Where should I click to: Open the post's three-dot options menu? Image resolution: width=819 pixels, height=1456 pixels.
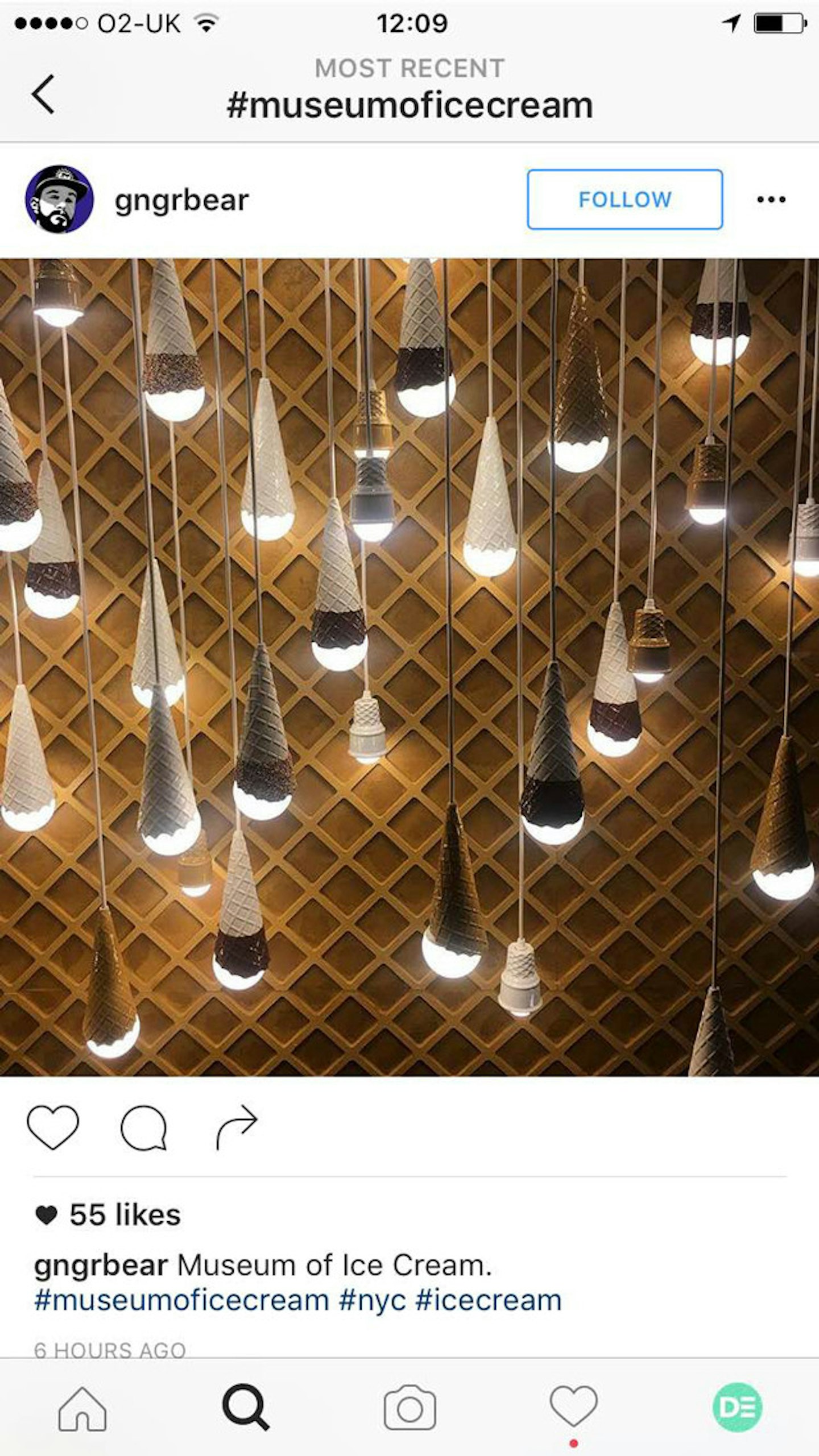pos(771,200)
